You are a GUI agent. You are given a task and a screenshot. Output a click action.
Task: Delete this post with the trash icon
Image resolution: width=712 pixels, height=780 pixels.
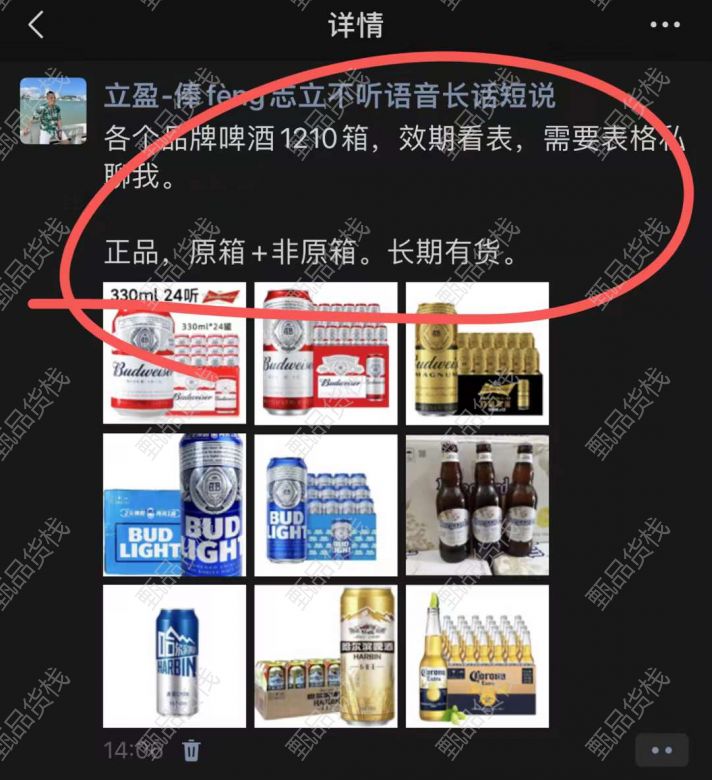[192, 749]
